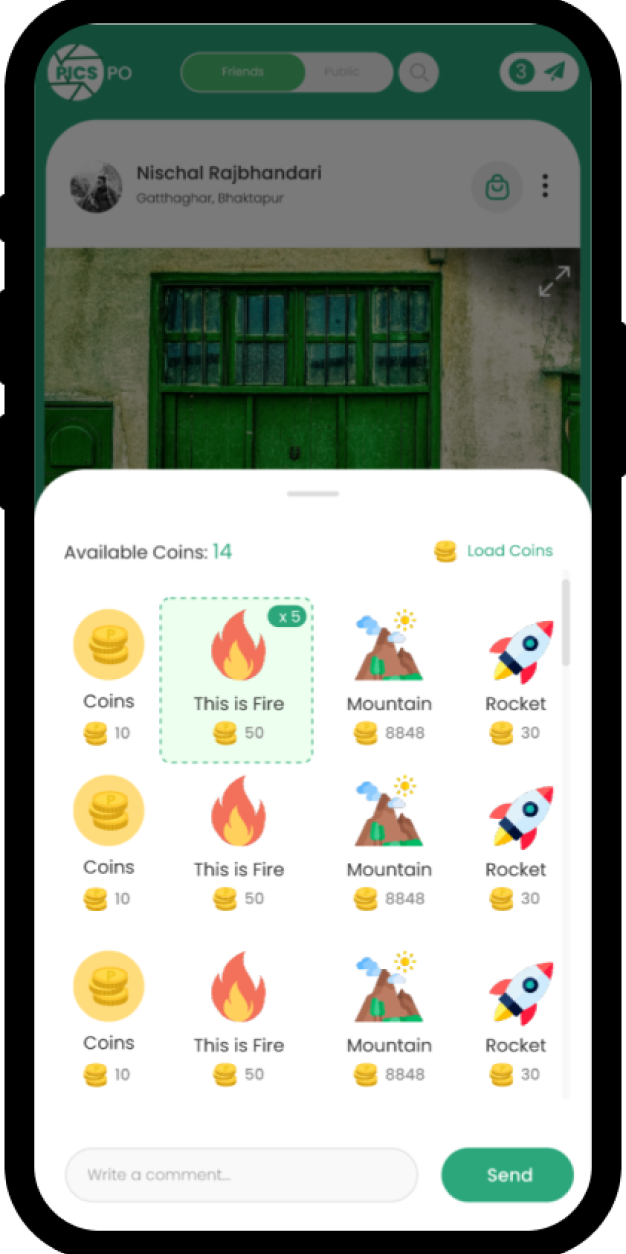Open the post's three-dot overflow menu

pos(545,186)
